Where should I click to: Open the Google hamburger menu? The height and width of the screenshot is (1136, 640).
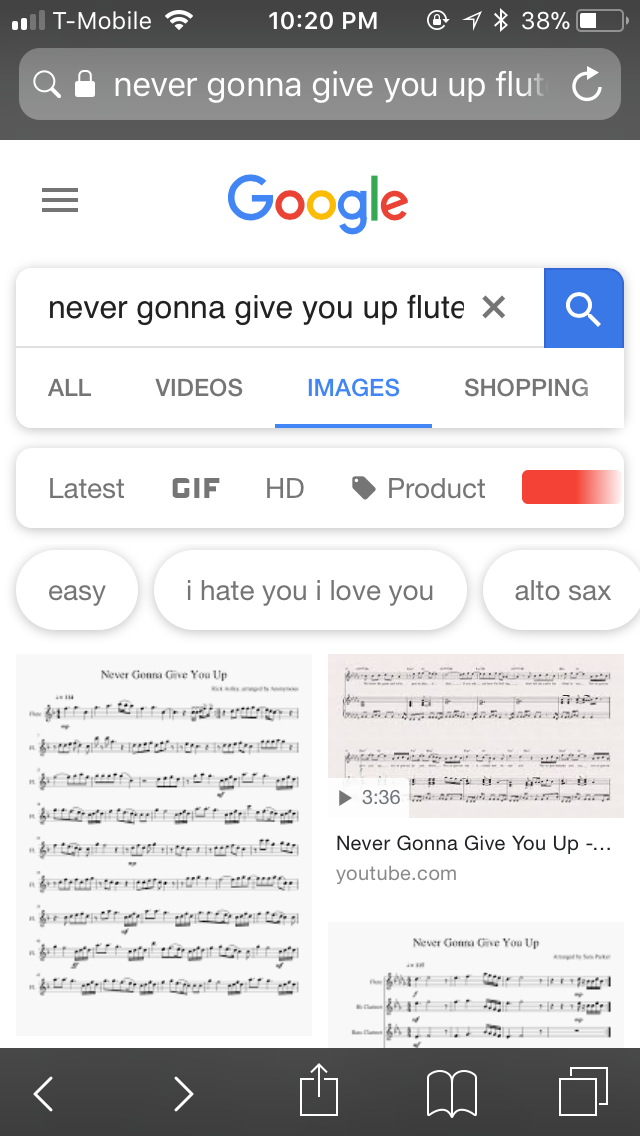pyautogui.click(x=60, y=202)
